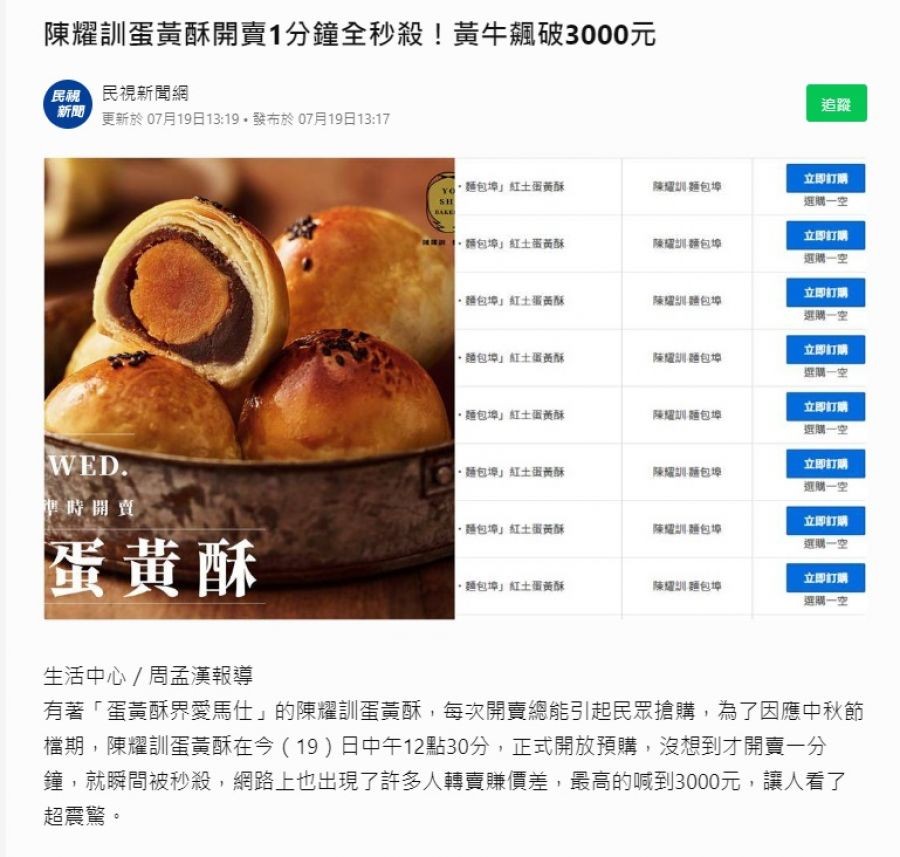Tap the green 追蹤 follow button

tap(836, 103)
